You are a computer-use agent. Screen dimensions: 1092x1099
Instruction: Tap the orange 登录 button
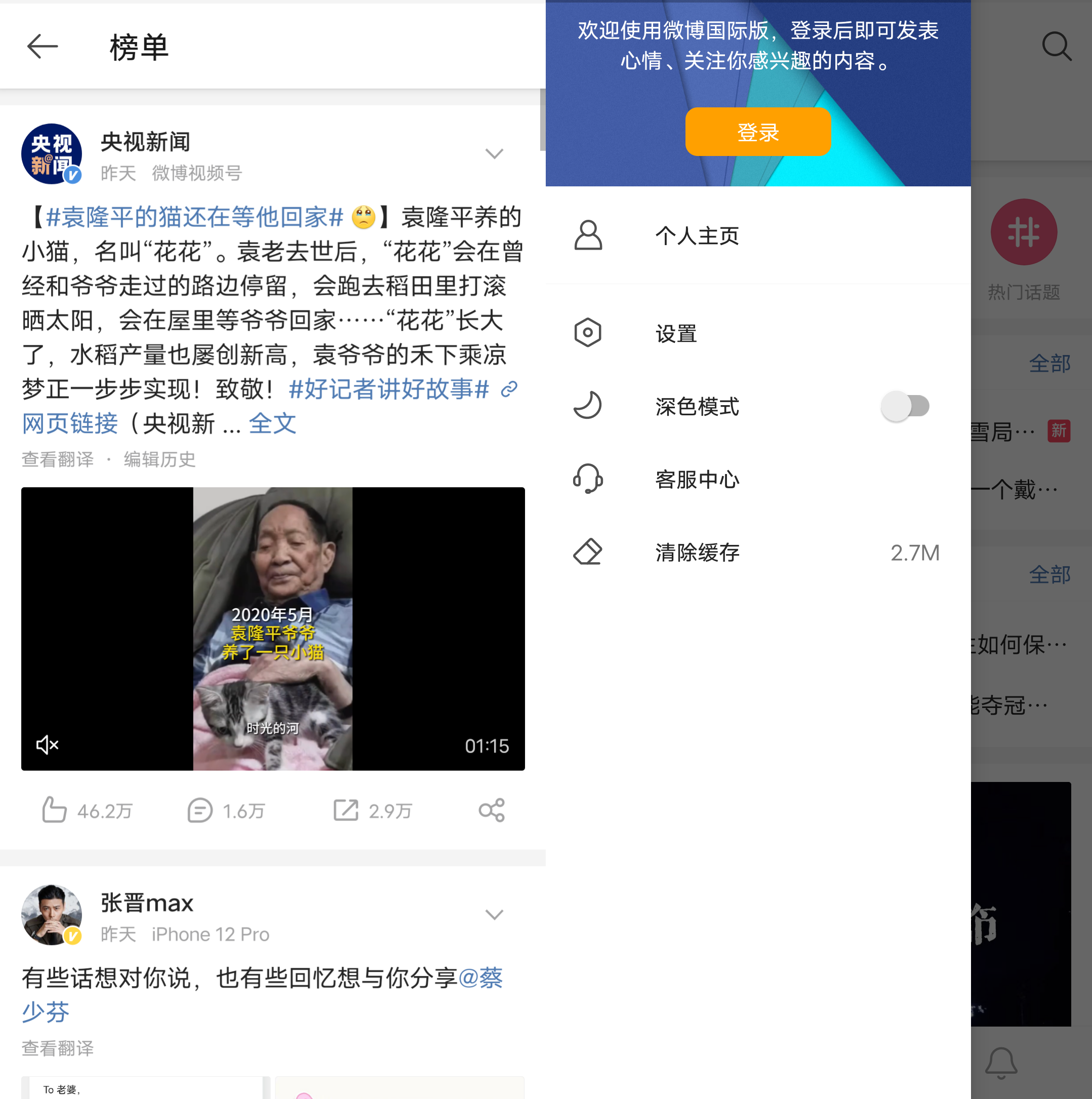pos(757,131)
